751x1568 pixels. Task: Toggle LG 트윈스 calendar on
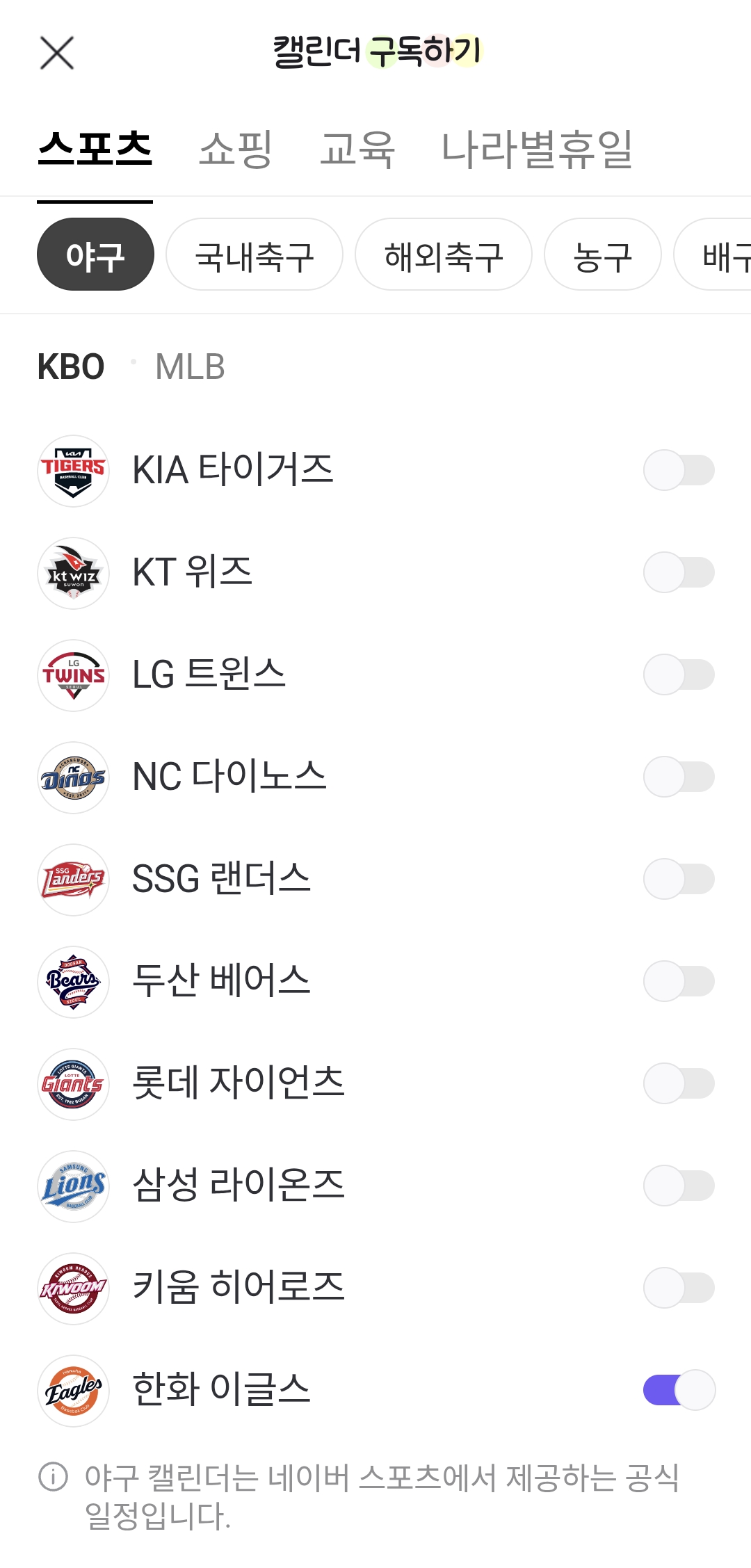pos(679,675)
